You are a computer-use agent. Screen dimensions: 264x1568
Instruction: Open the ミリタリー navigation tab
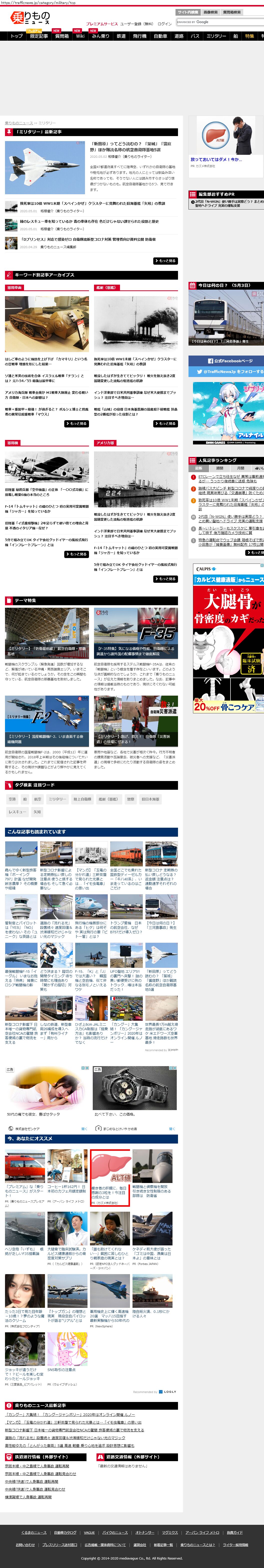point(216,36)
